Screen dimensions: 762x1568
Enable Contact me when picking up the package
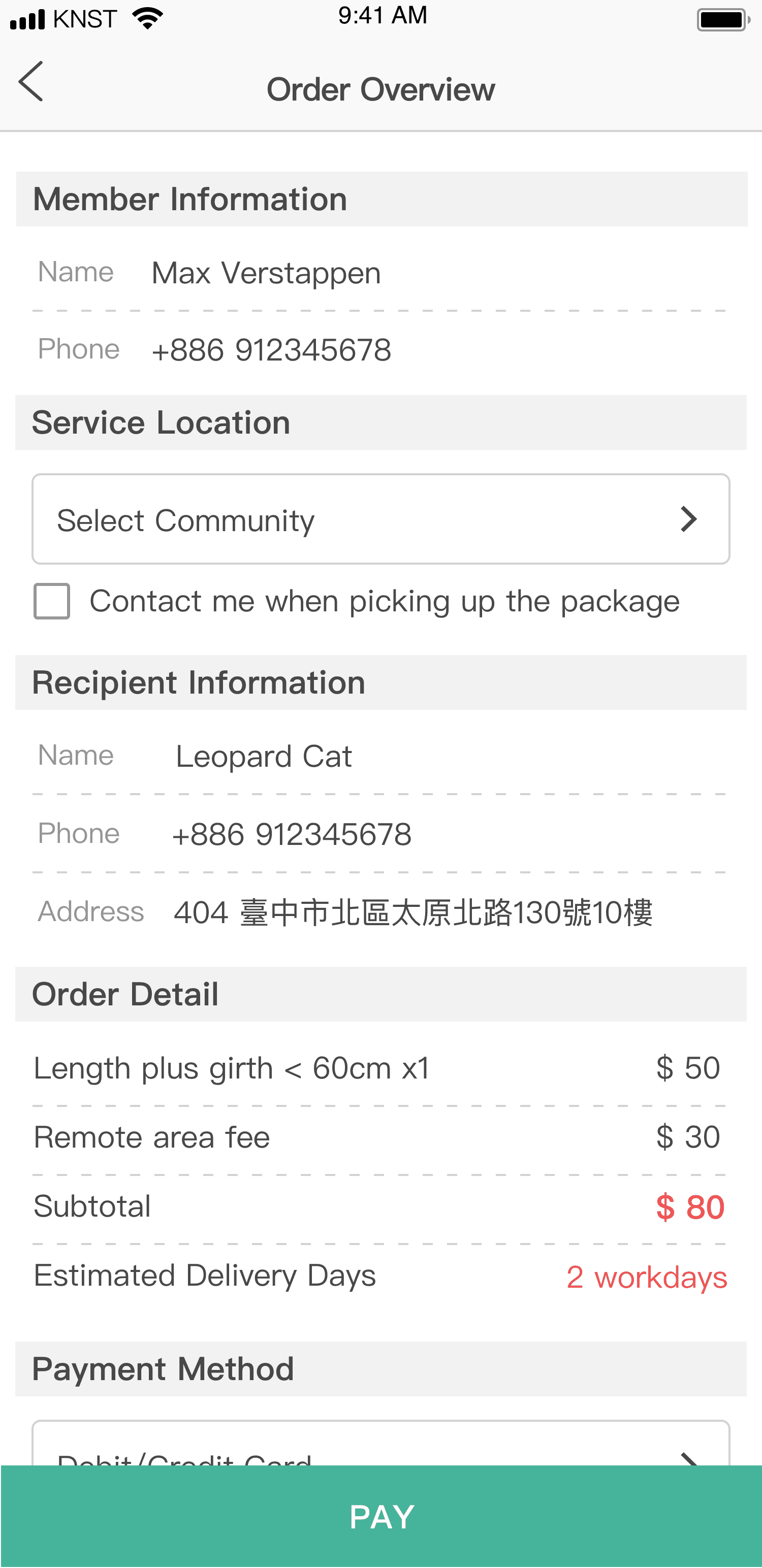[x=52, y=602]
